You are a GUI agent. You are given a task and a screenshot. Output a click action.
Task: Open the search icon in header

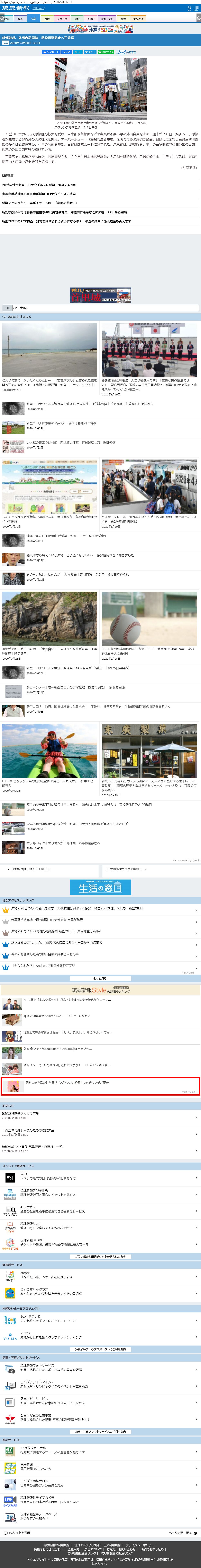tap(190, 8)
